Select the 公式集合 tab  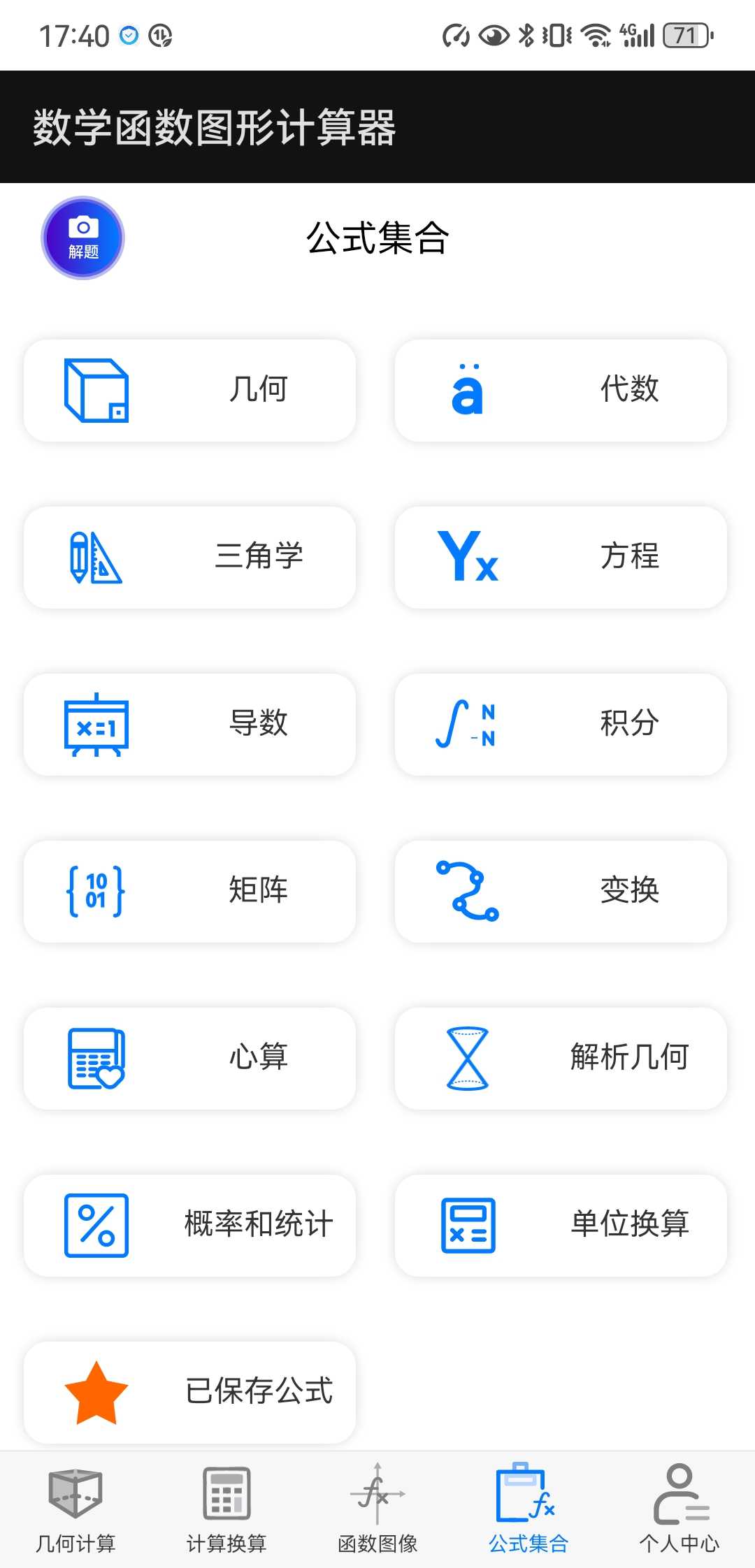pyautogui.click(x=528, y=1509)
